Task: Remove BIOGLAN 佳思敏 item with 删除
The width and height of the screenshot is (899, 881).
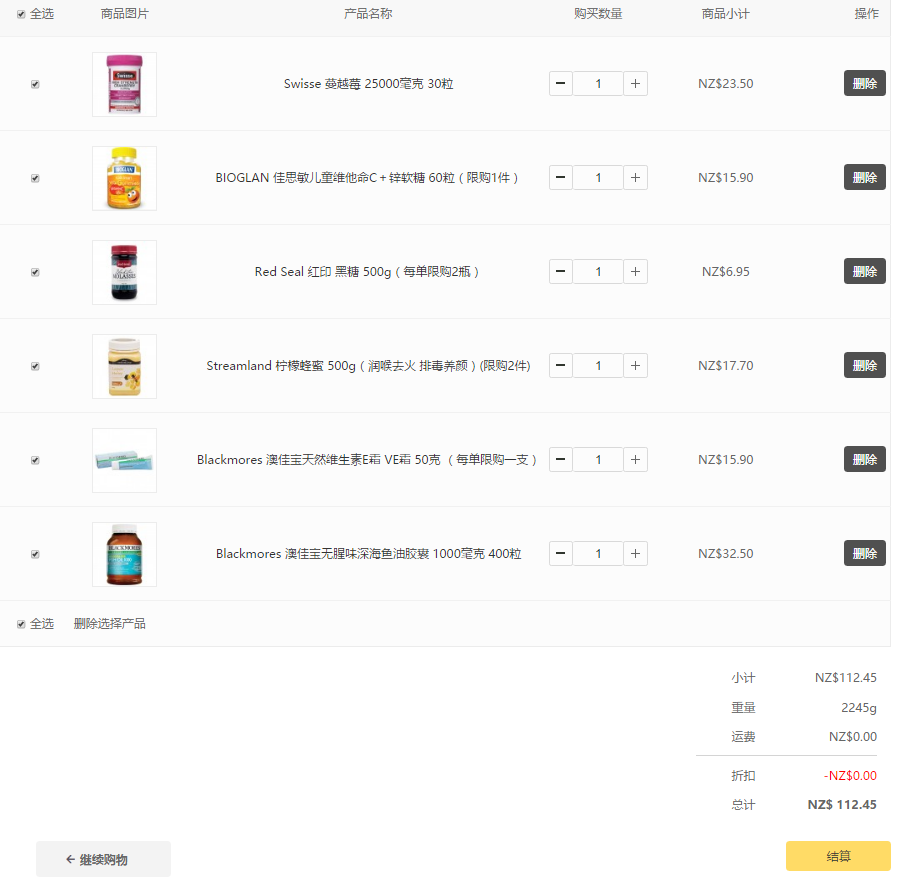Action: [864, 178]
